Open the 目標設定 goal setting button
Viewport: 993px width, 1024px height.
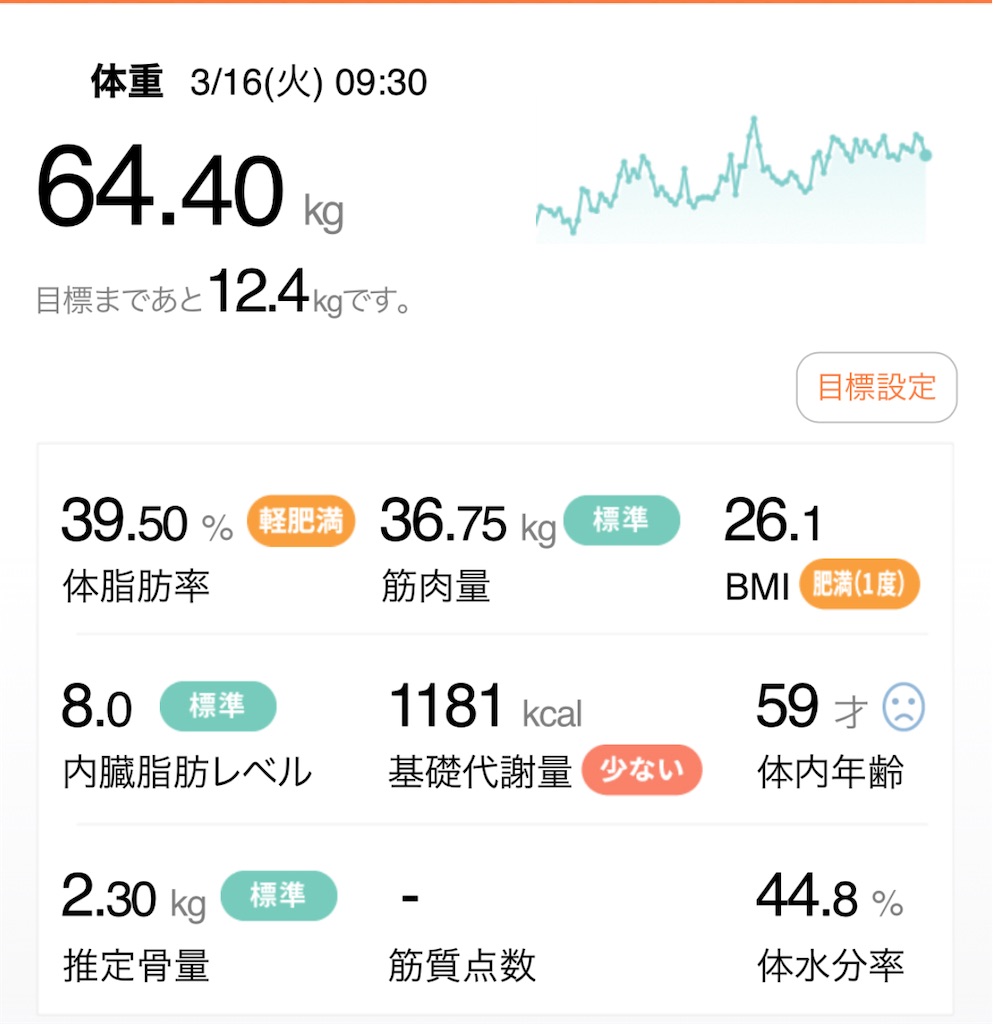876,387
